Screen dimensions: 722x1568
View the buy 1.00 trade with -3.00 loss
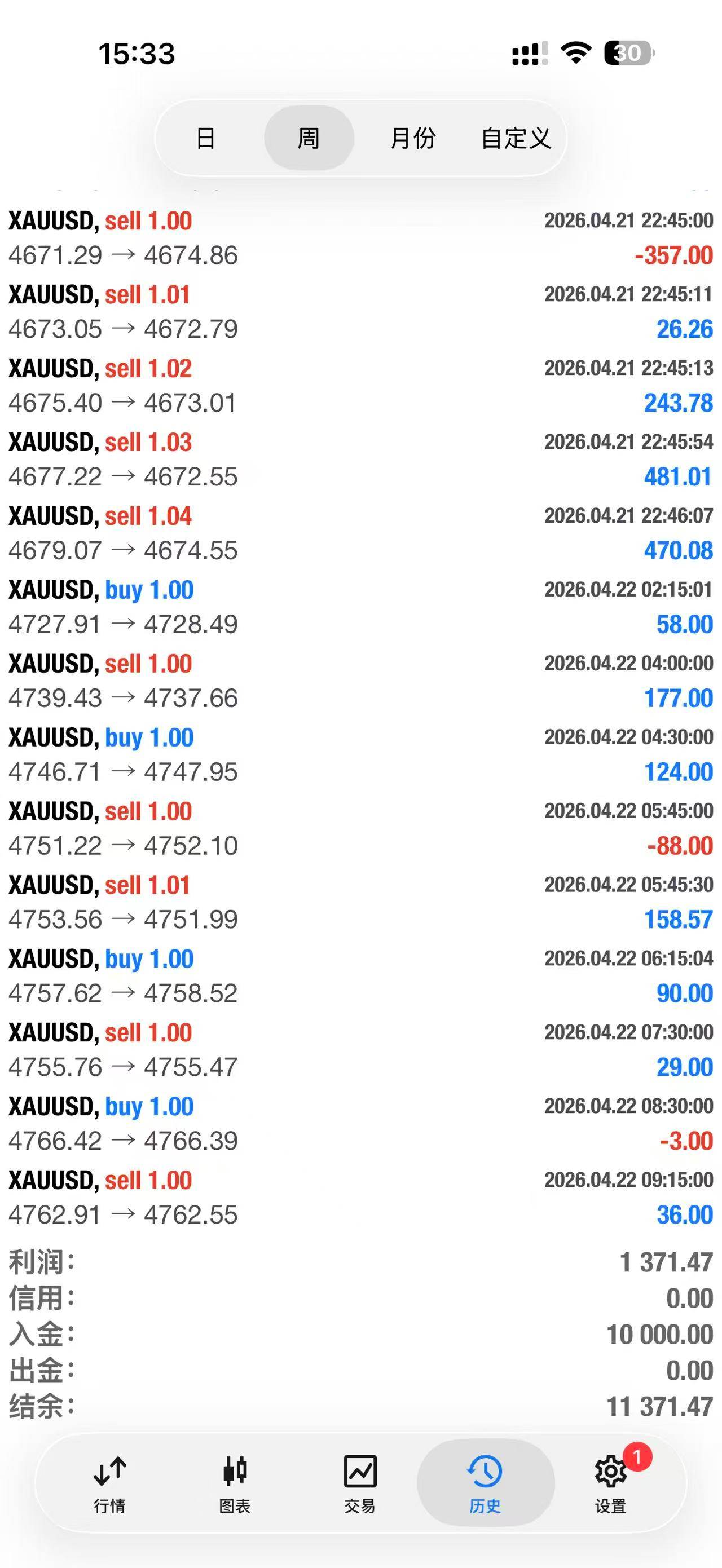click(x=360, y=1123)
